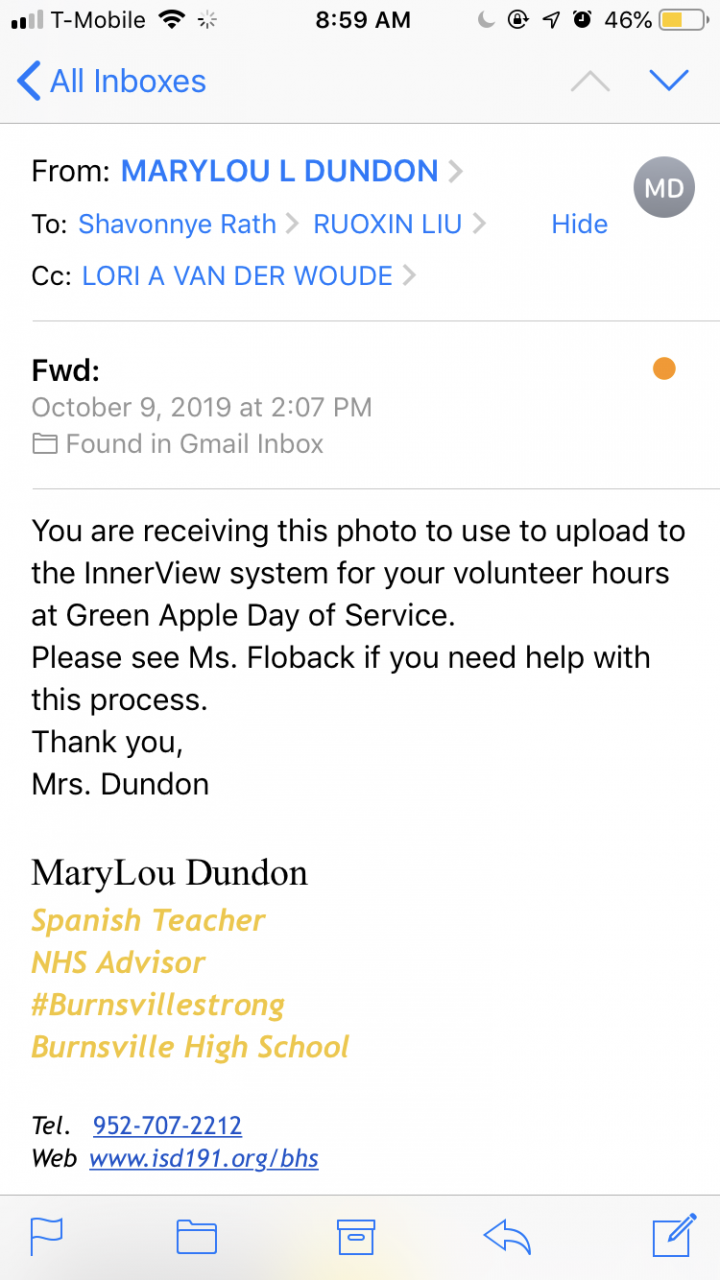This screenshot has height=1280, width=720.
Task: Open the www.isd191.org/bhs website link
Action: 204,1159
